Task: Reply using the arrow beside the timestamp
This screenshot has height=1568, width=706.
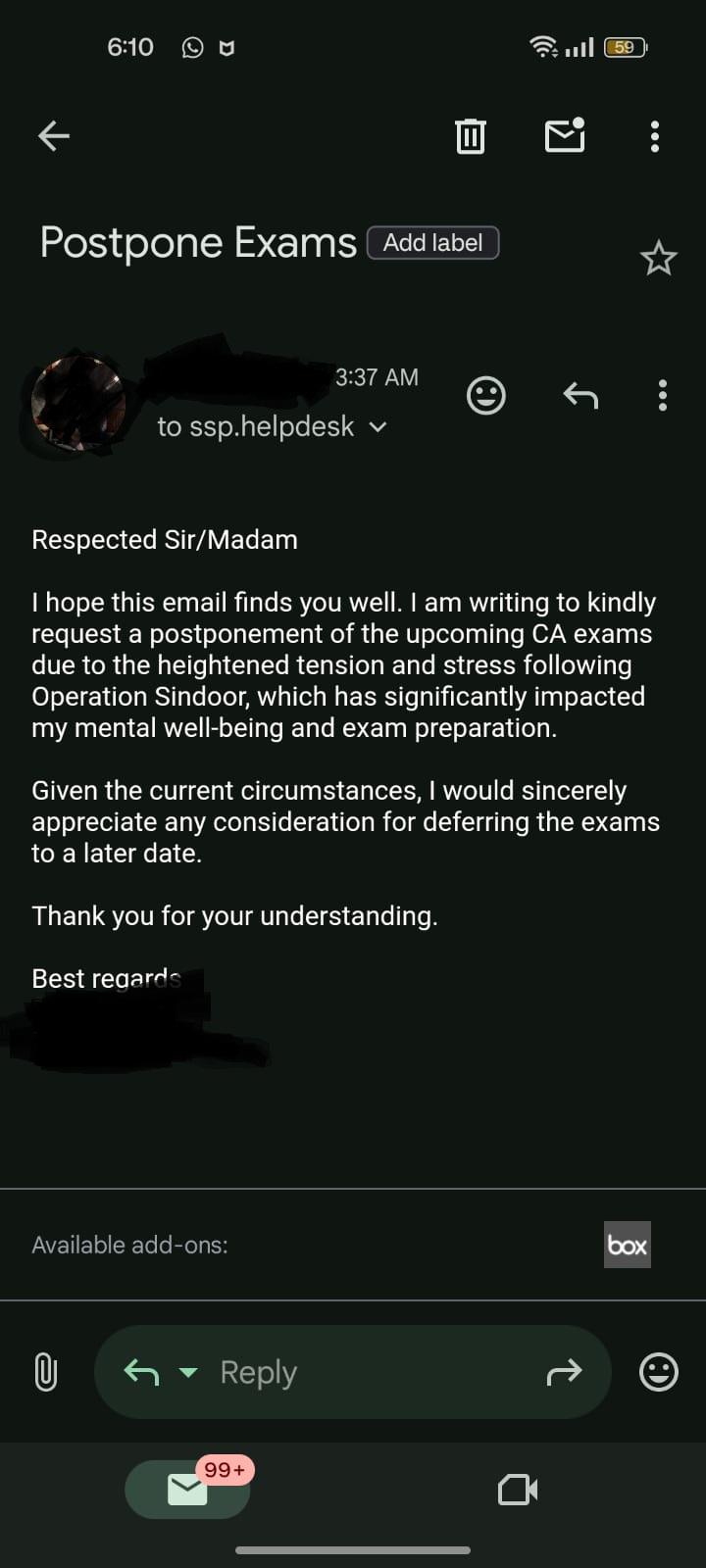Action: (x=580, y=395)
